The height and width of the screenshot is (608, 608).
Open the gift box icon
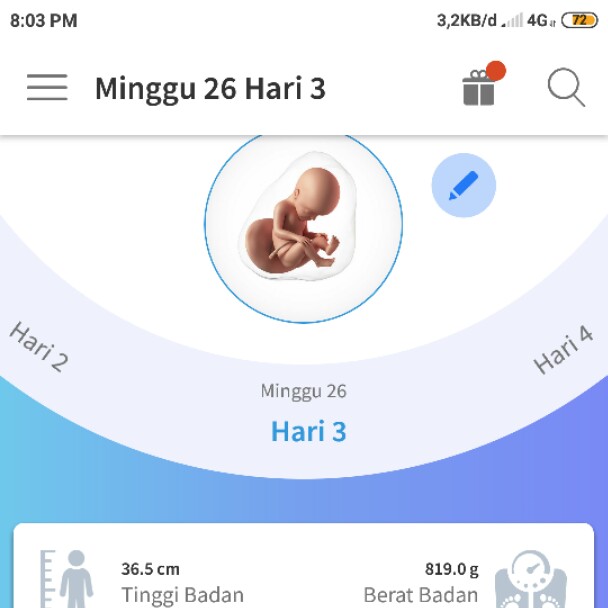pyautogui.click(x=479, y=88)
